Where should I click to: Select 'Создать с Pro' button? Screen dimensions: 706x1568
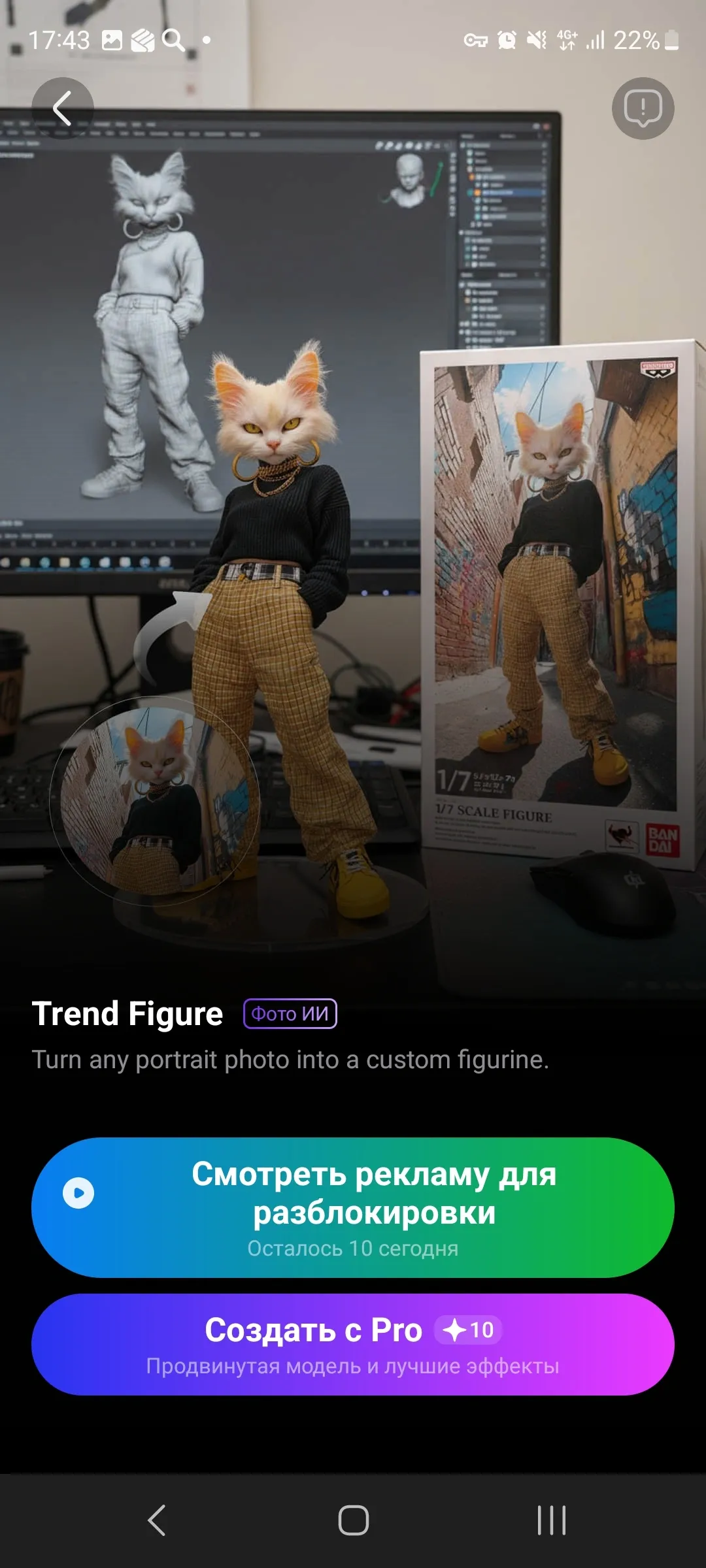click(x=353, y=1345)
